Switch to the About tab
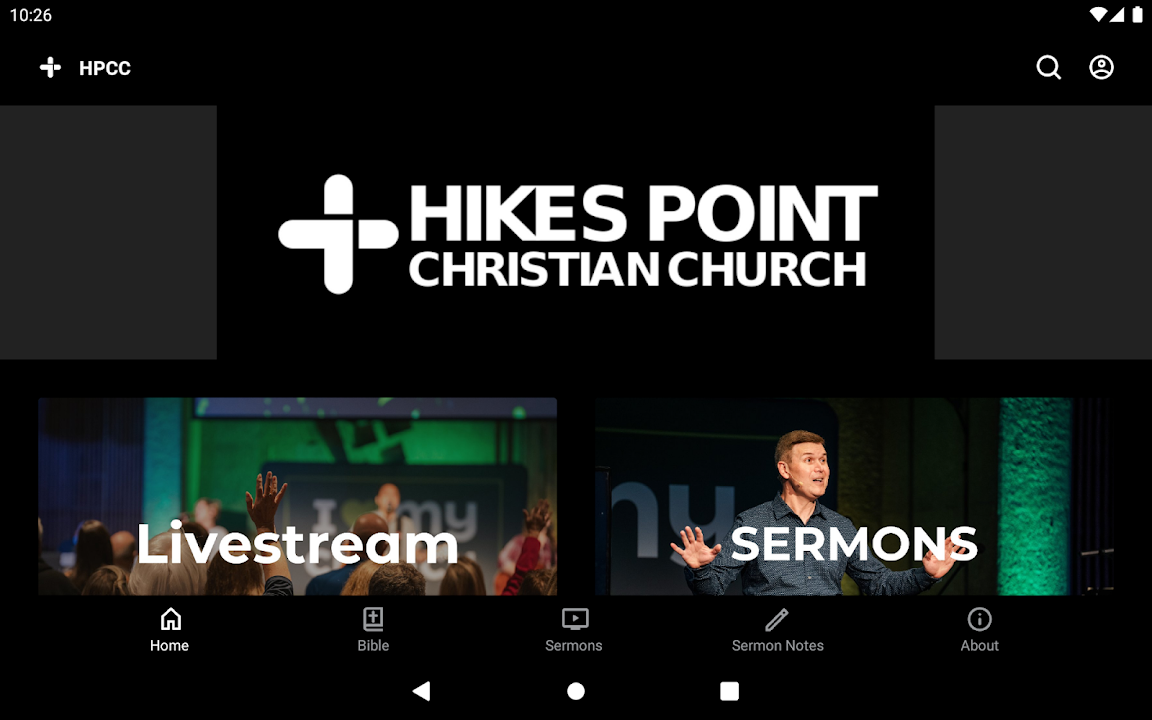The height and width of the screenshot is (720, 1152). point(979,631)
